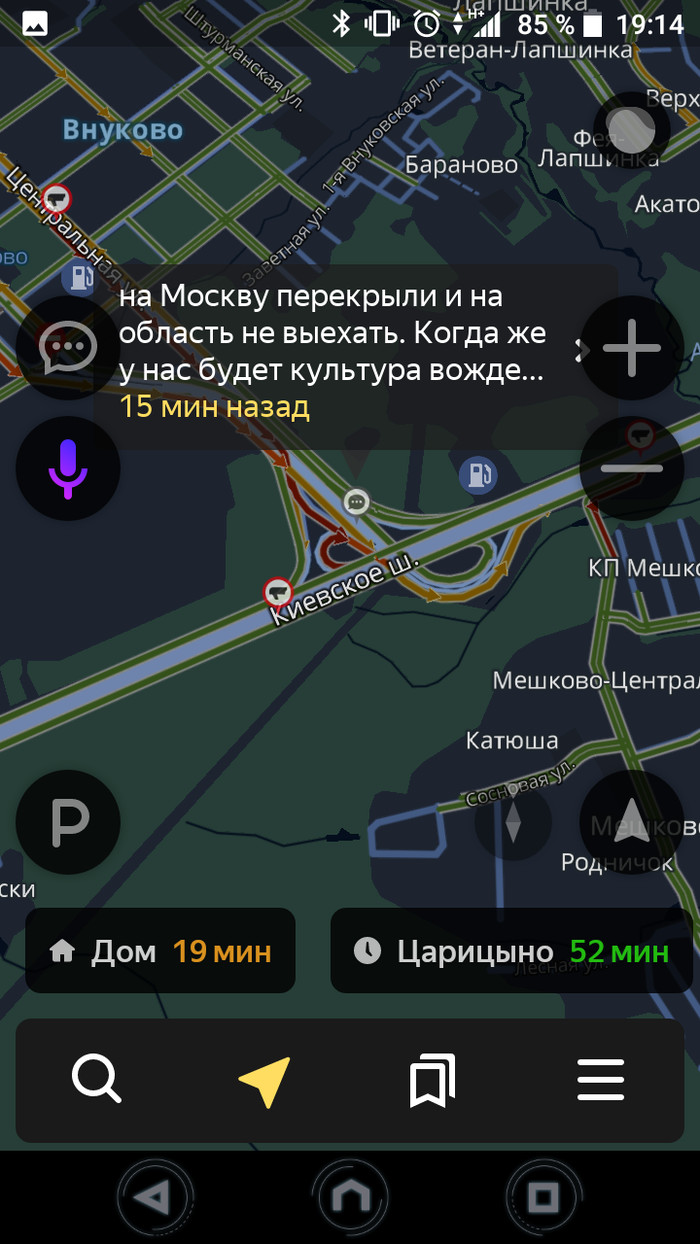Build route to Царицыно 52 мин
This screenshot has width=700, height=1244.
[512, 950]
